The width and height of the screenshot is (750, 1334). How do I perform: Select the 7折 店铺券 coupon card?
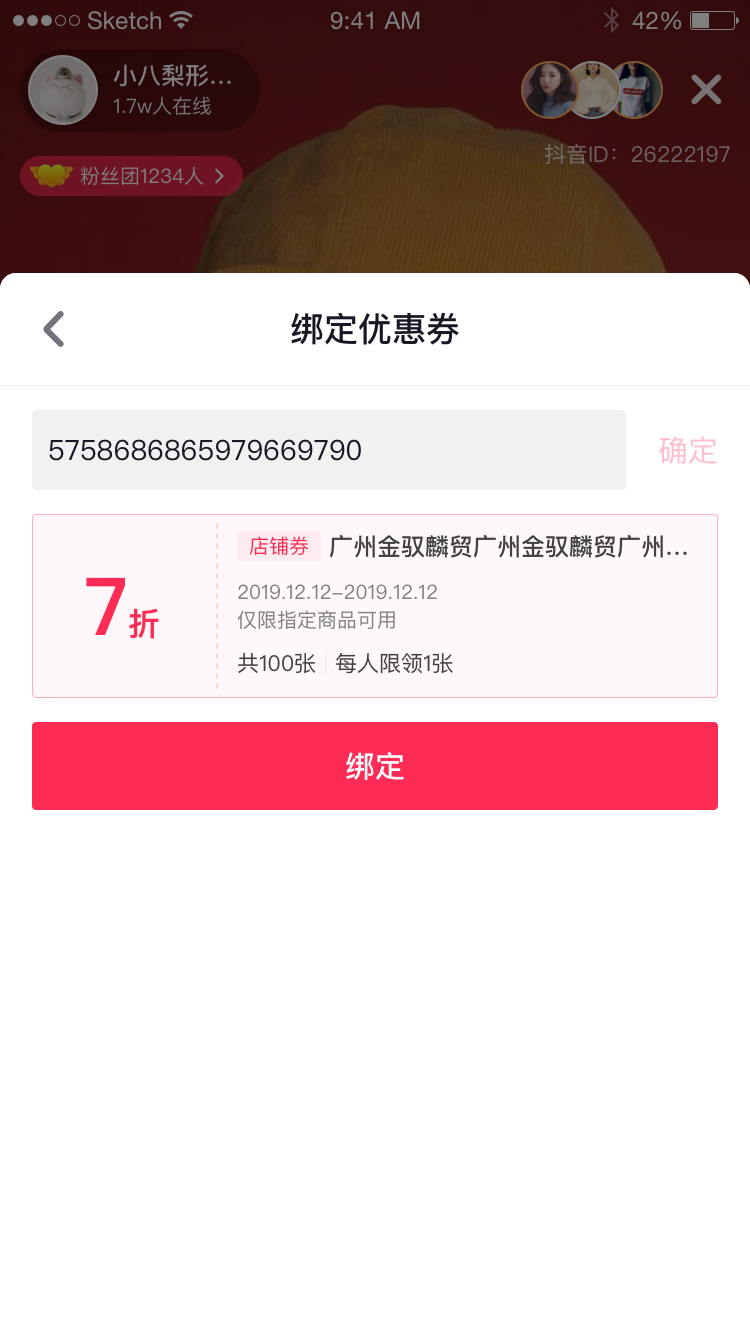(375, 606)
